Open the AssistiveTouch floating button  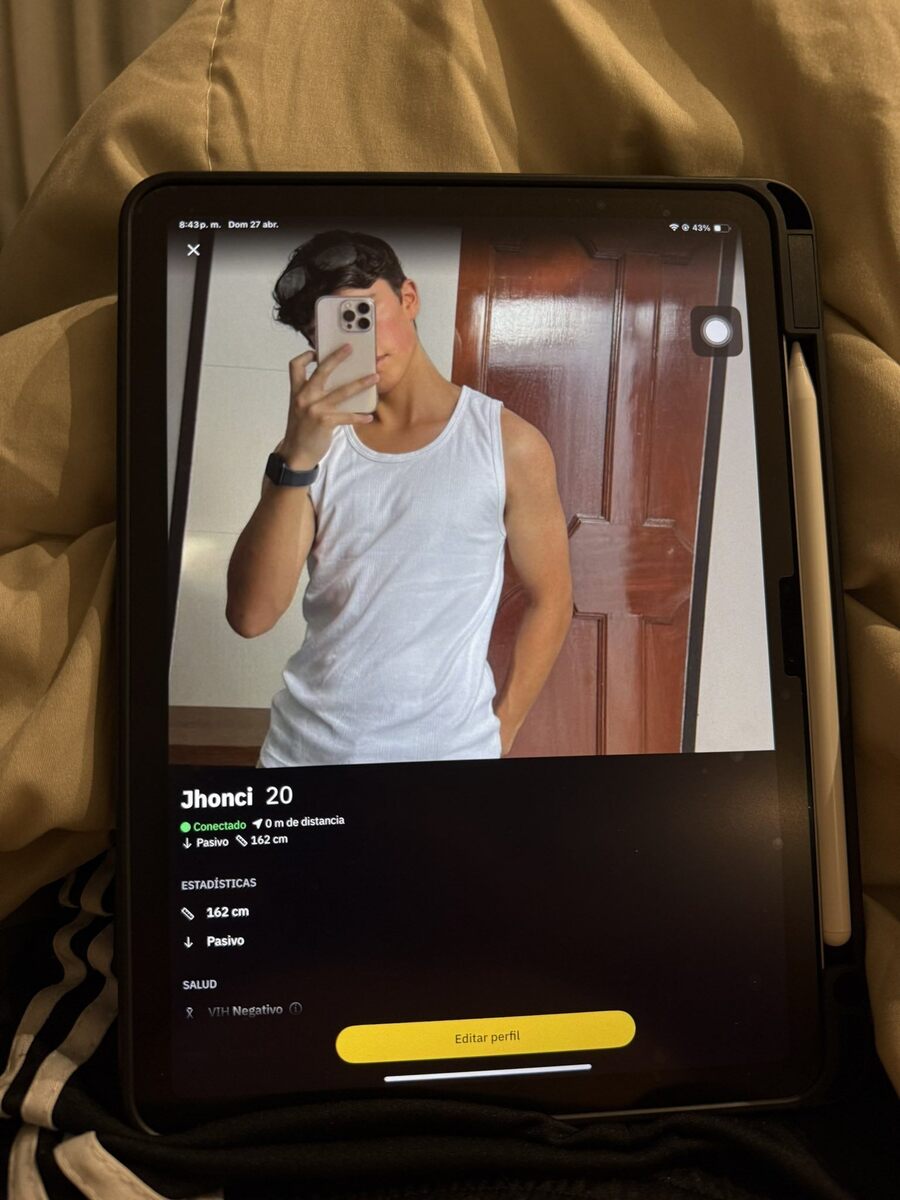click(x=716, y=332)
